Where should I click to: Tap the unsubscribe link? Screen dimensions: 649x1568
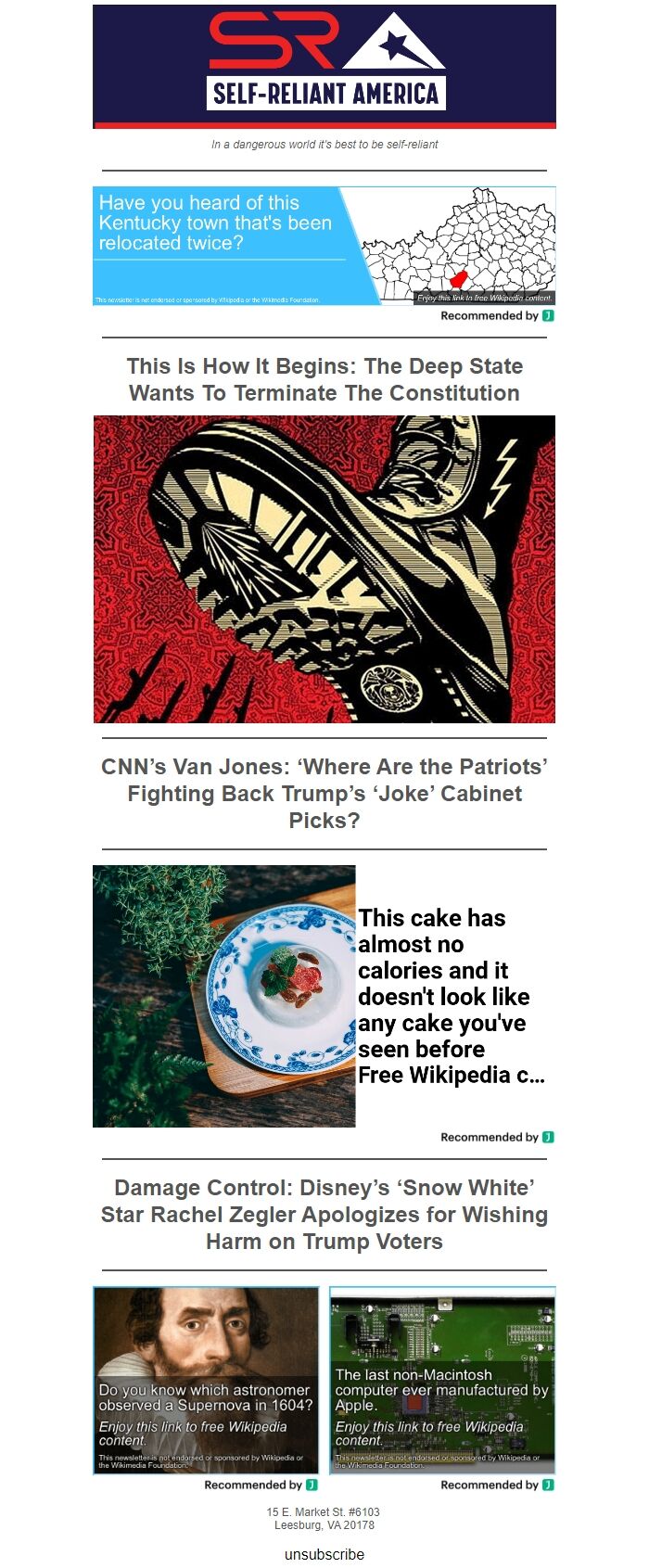[x=324, y=1554]
